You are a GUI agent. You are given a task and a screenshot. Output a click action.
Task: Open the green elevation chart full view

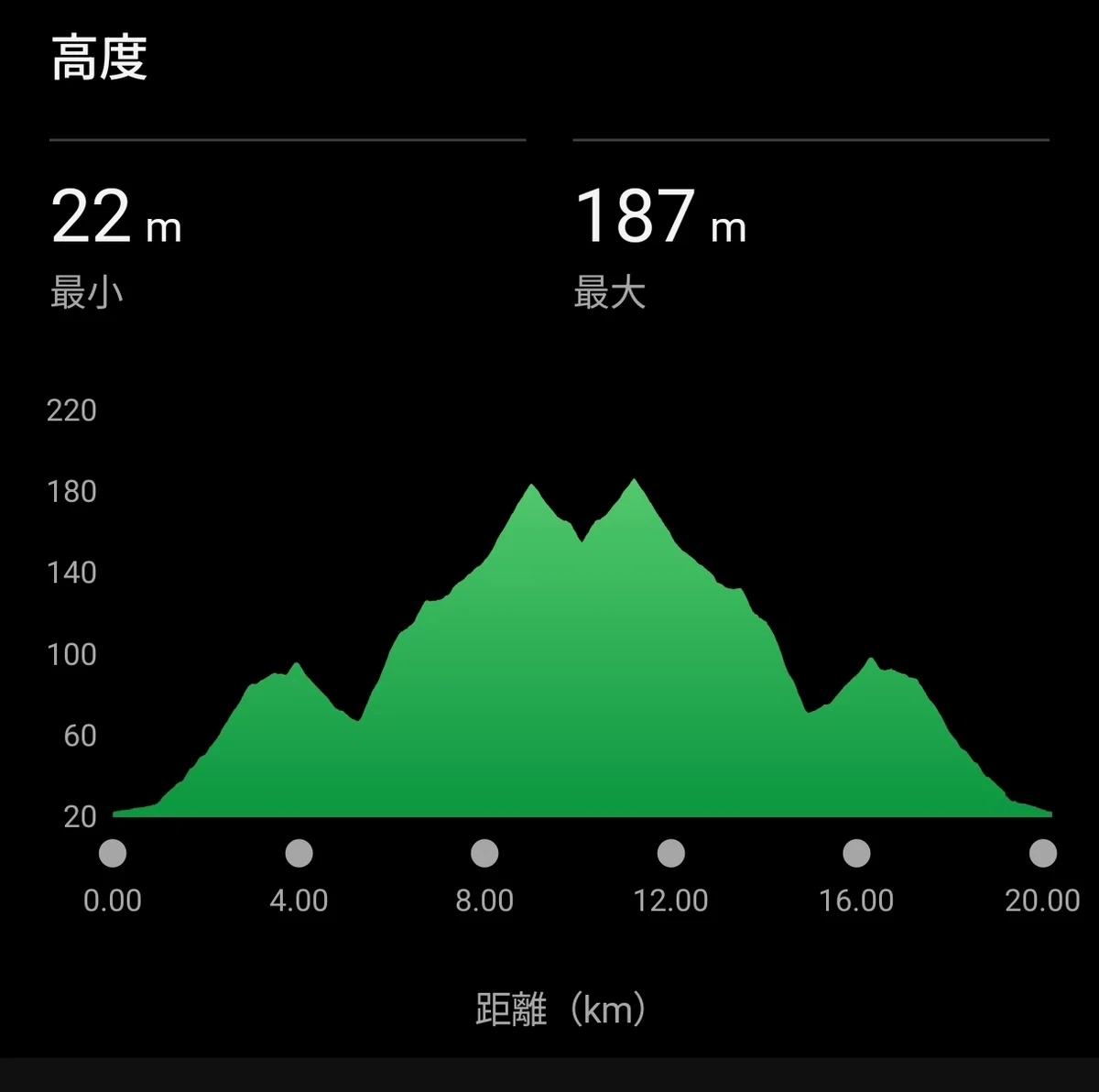582,648
